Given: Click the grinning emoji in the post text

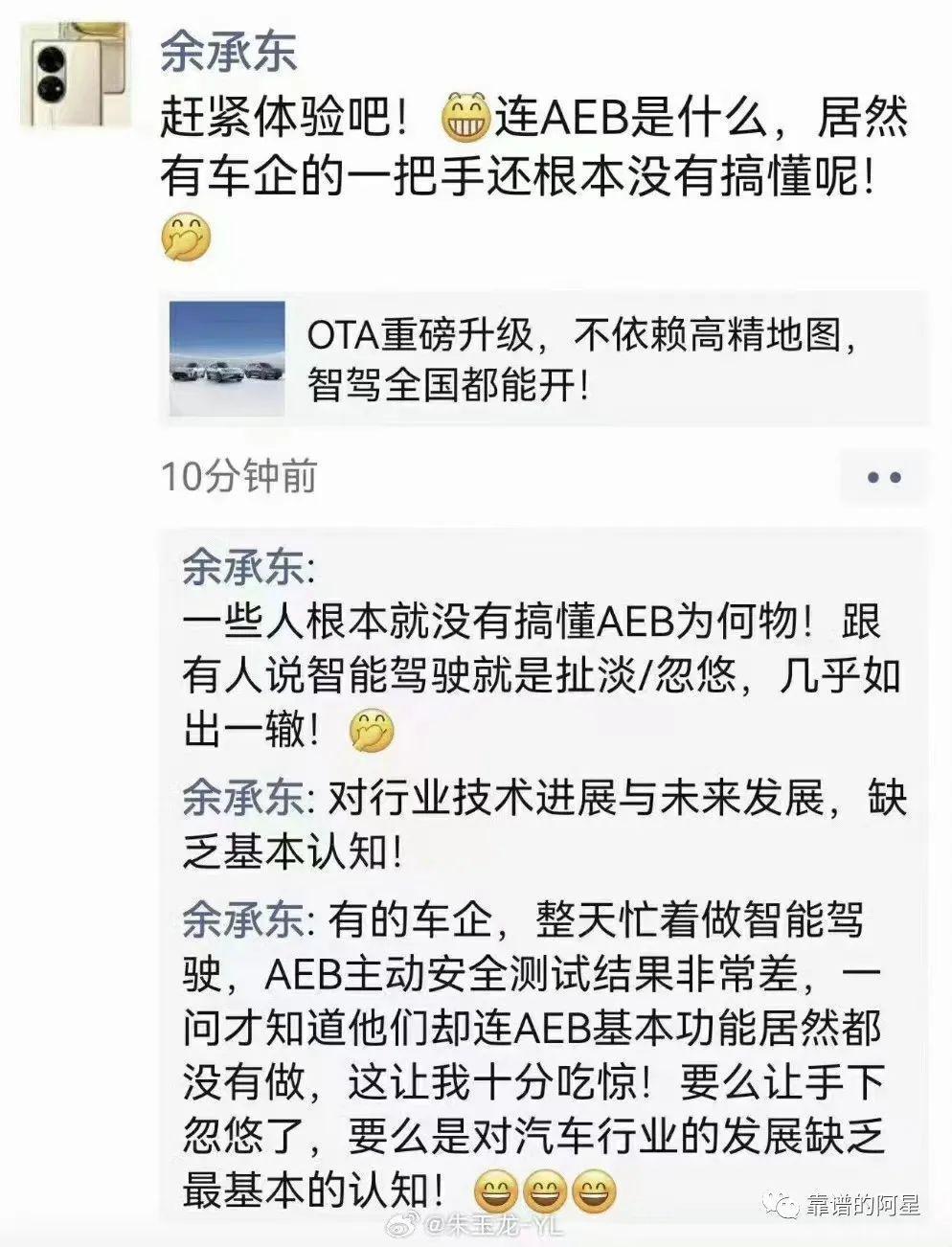Looking at the screenshot, I should (x=465, y=116).
